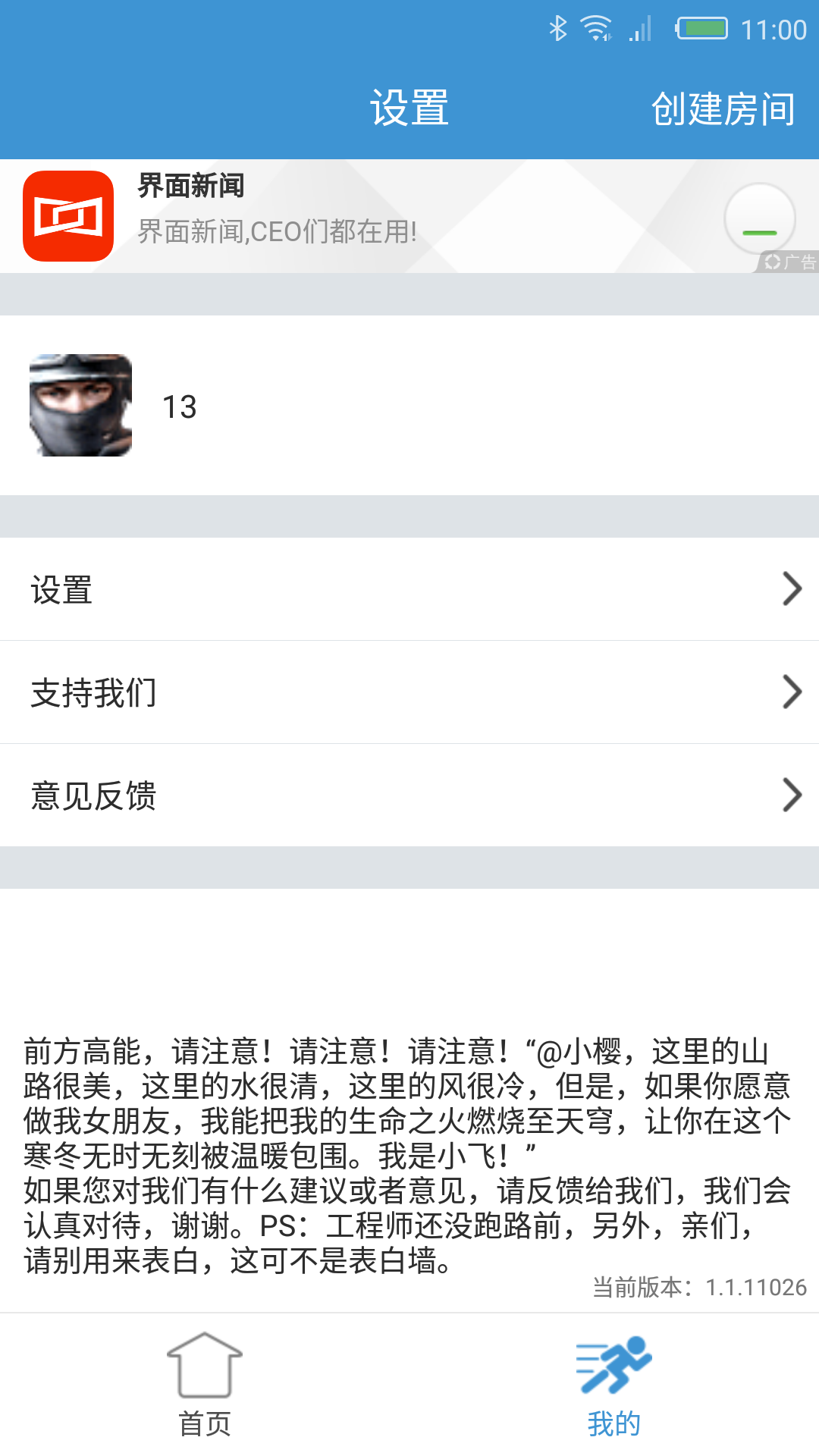Tap the cellular signal indicator
Screen dimensions: 819x1456
(x=641, y=29)
